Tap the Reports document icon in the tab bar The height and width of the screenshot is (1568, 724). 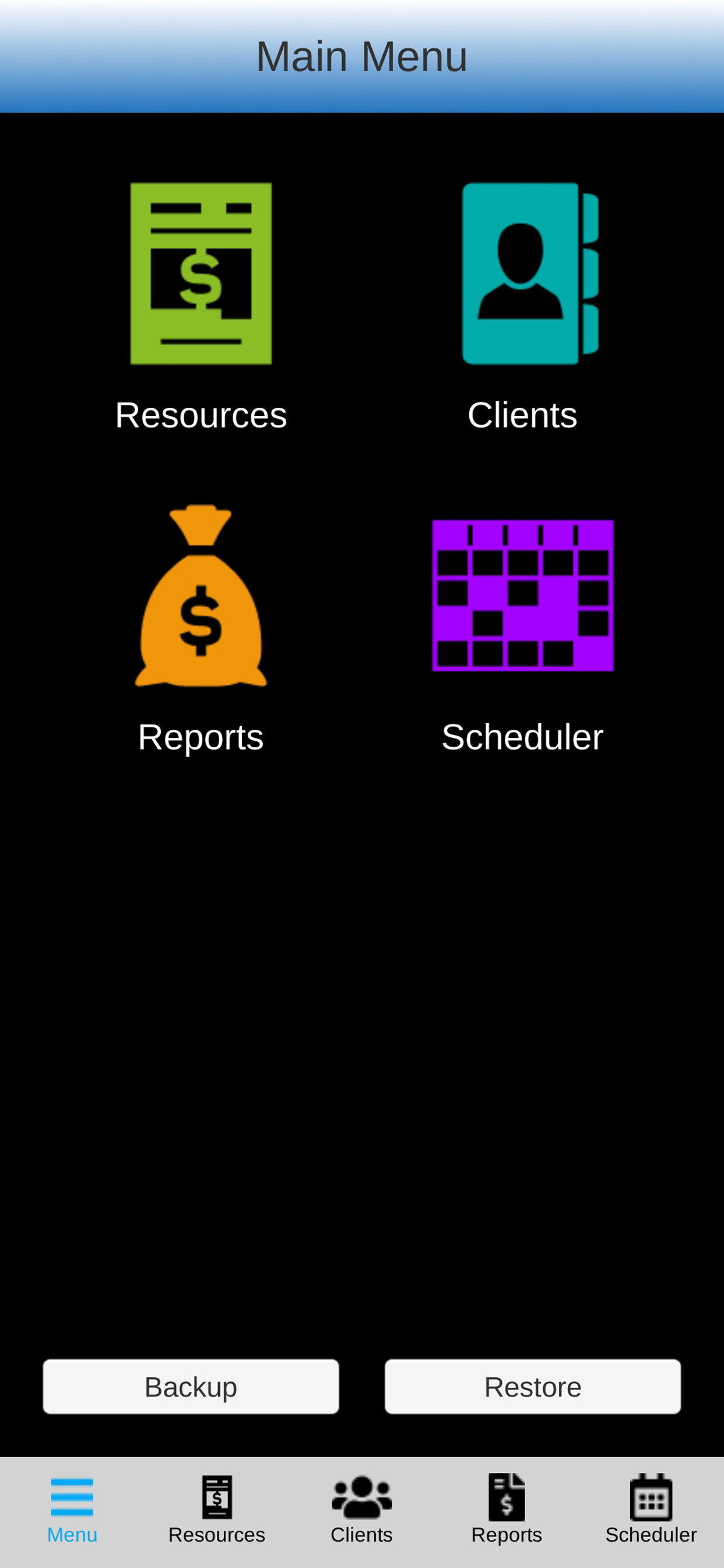(507, 1493)
